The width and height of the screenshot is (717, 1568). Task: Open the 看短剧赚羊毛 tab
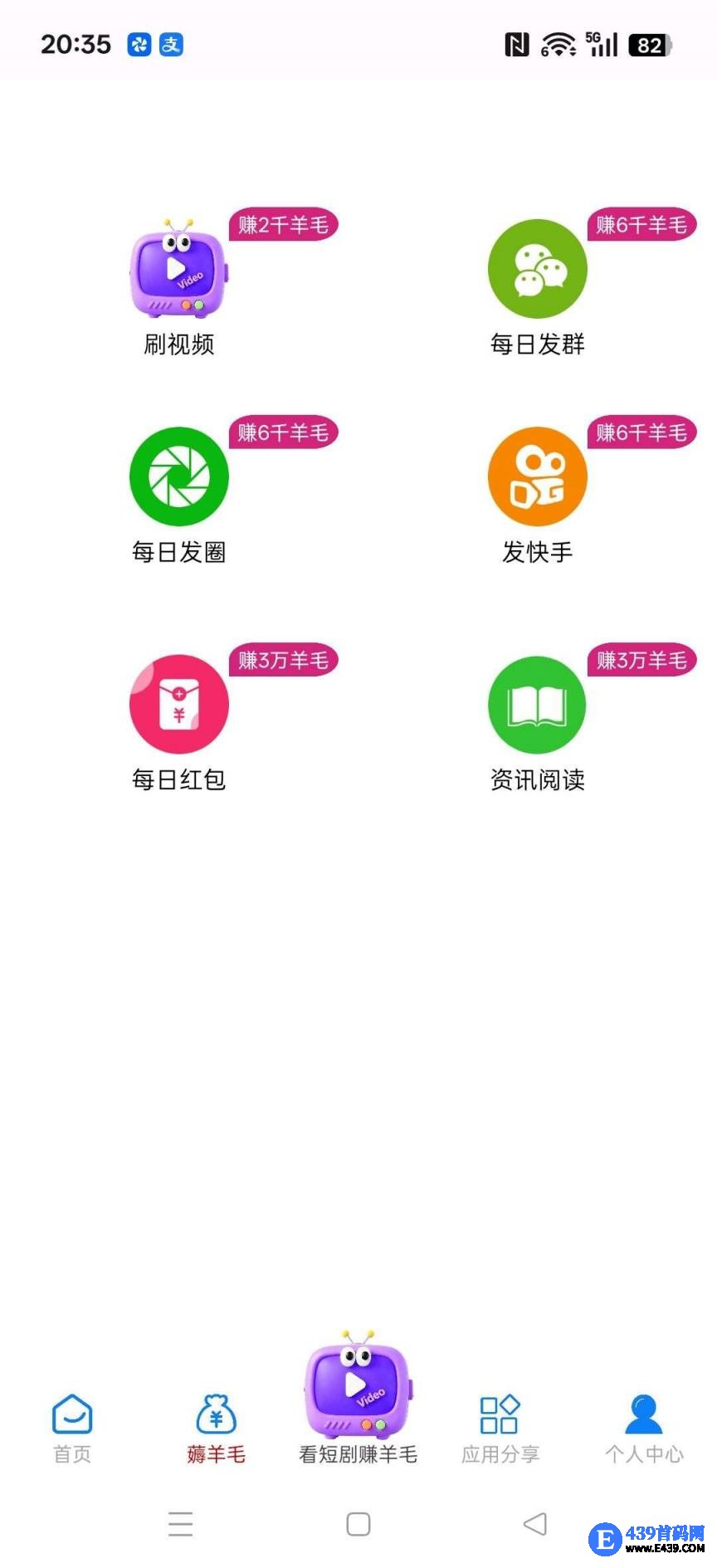(358, 1403)
